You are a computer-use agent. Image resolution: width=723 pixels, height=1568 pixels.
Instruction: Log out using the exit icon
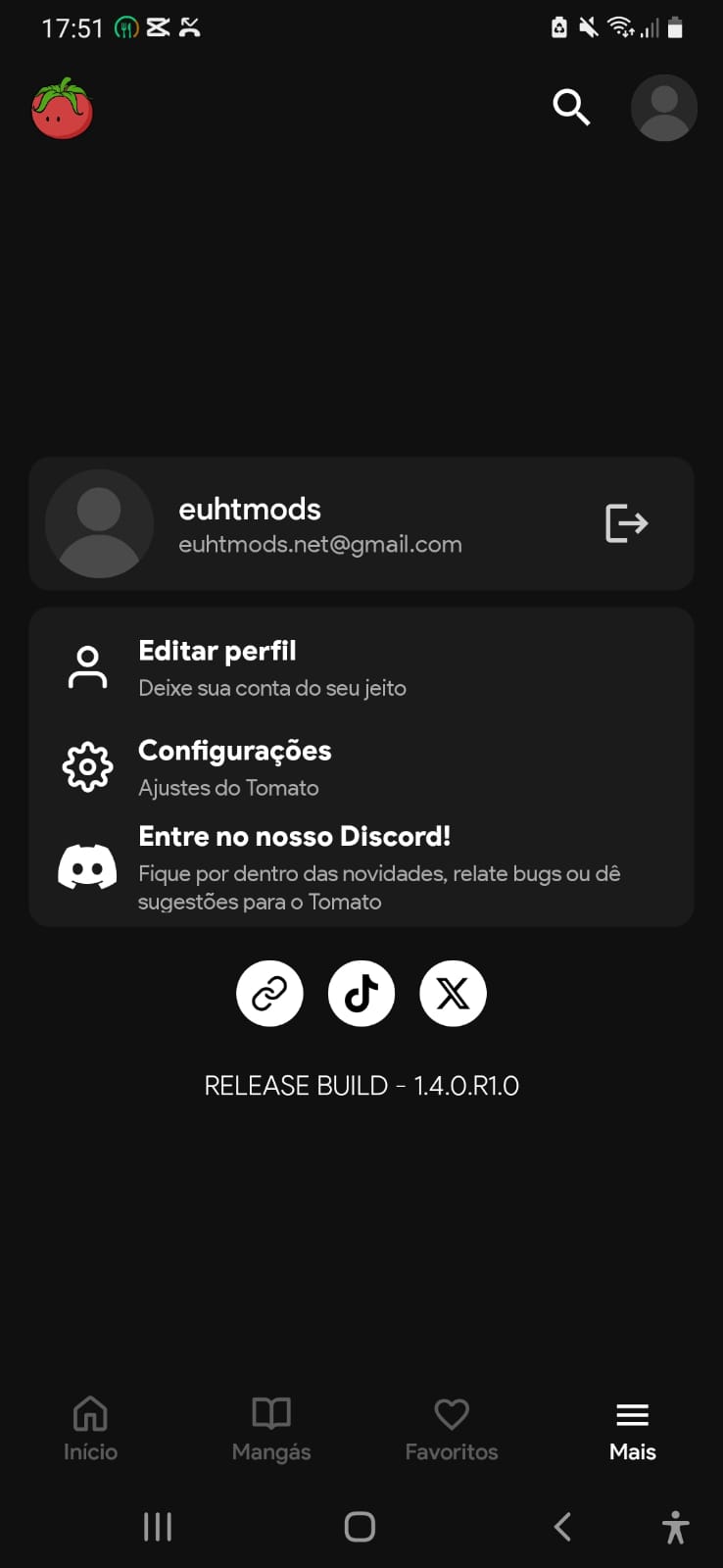click(626, 523)
